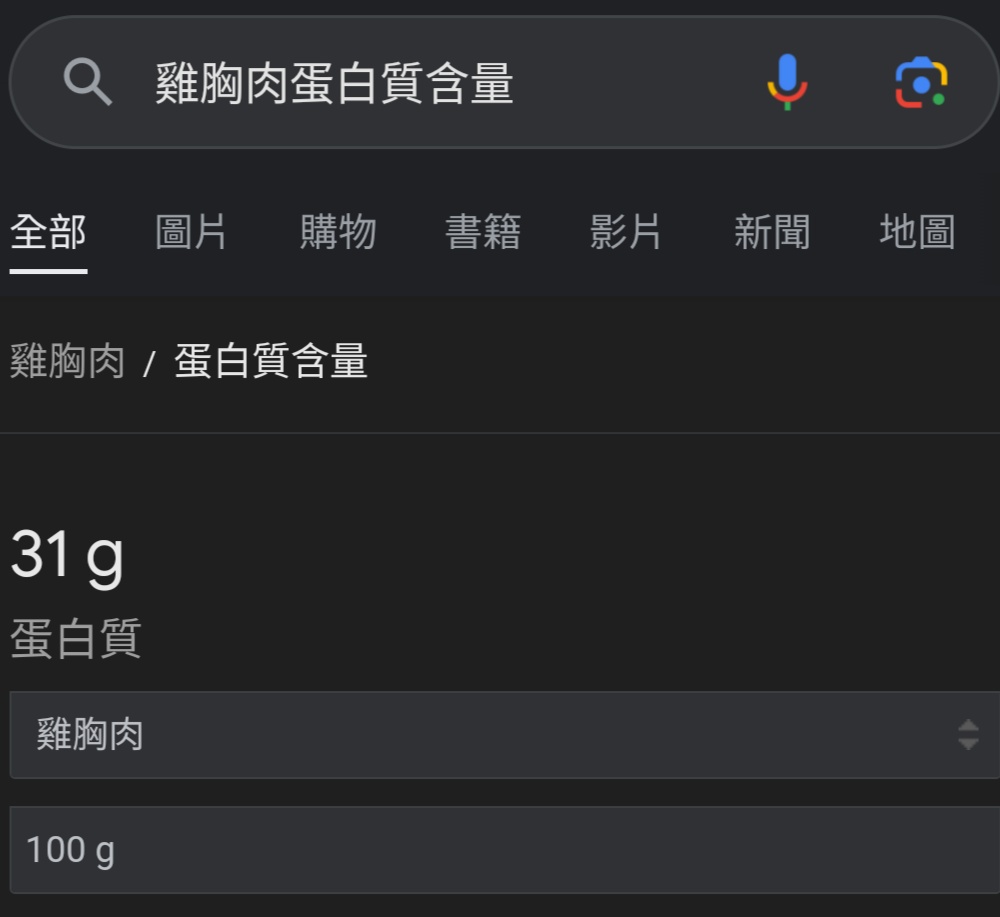Start voice search with the microphone
The width and height of the screenshot is (1000, 917).
coord(787,83)
